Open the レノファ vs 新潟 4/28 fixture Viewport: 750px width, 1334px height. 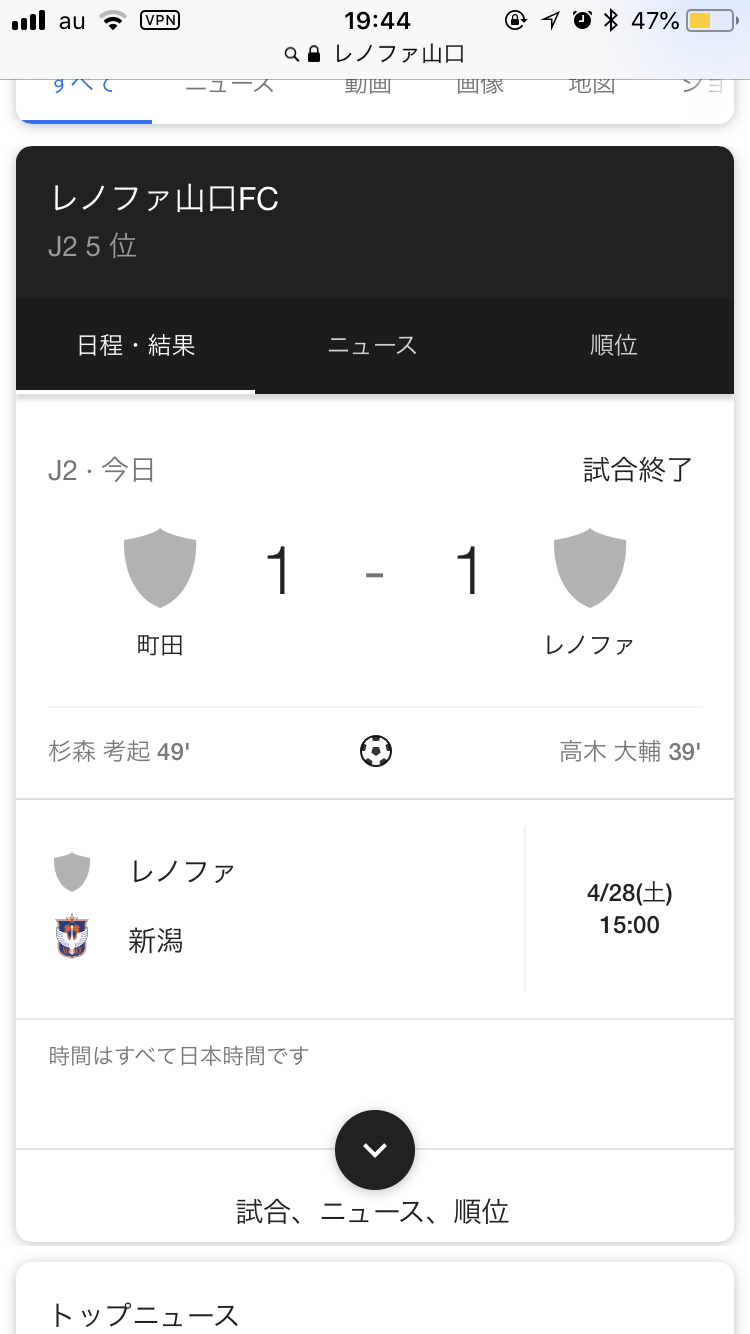[x=375, y=908]
